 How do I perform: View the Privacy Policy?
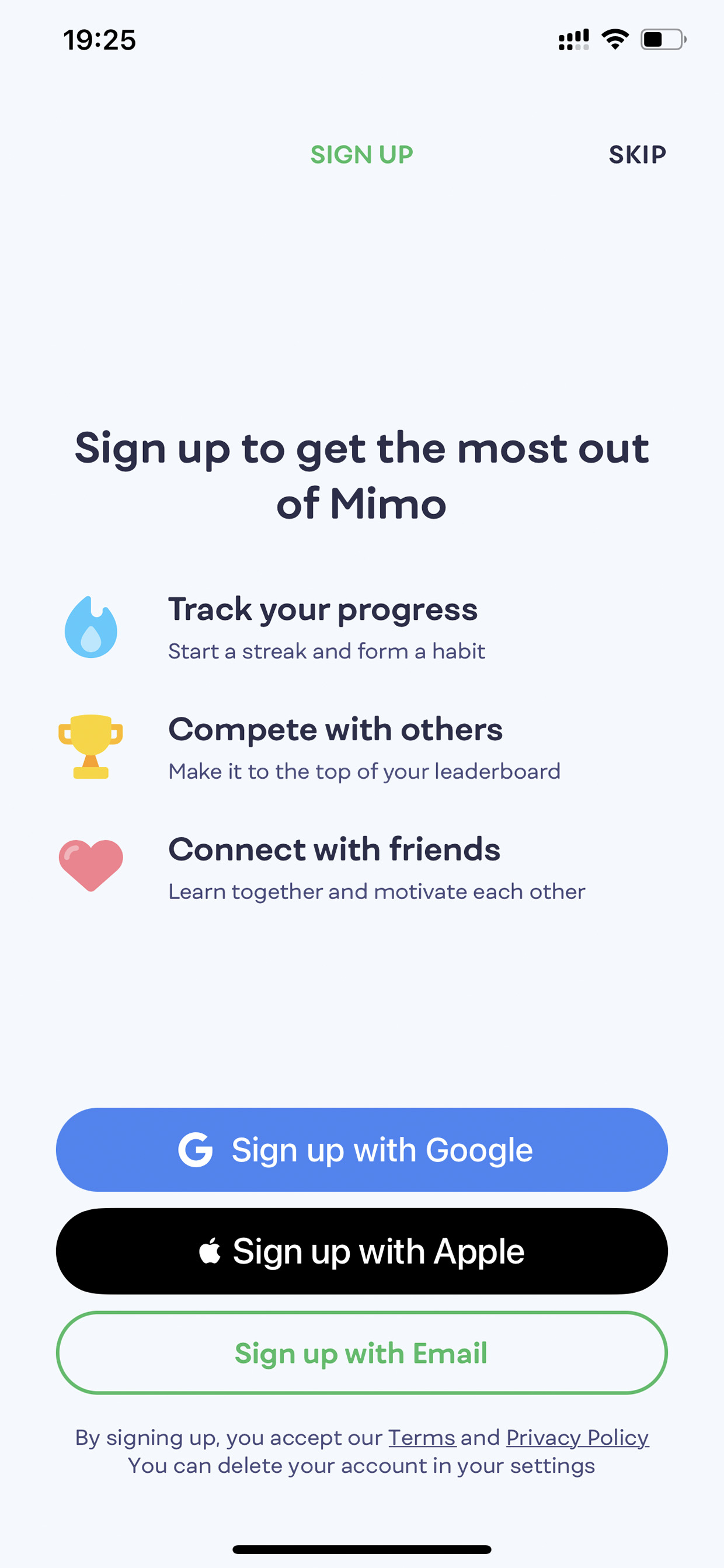tap(577, 1437)
